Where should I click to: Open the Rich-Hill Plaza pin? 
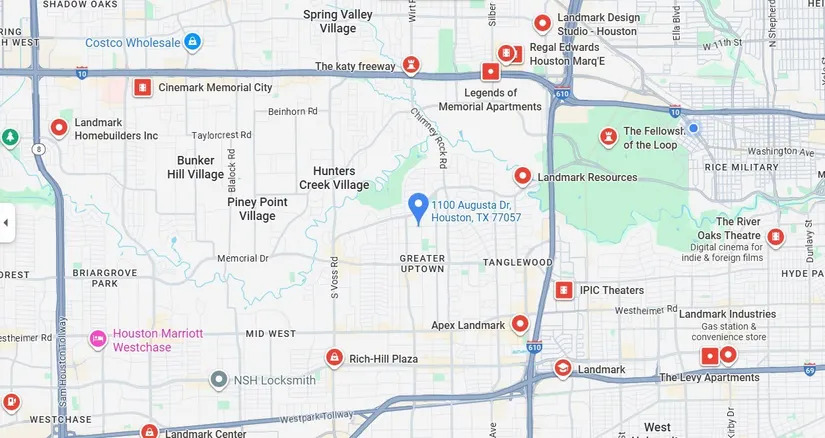coord(334,357)
